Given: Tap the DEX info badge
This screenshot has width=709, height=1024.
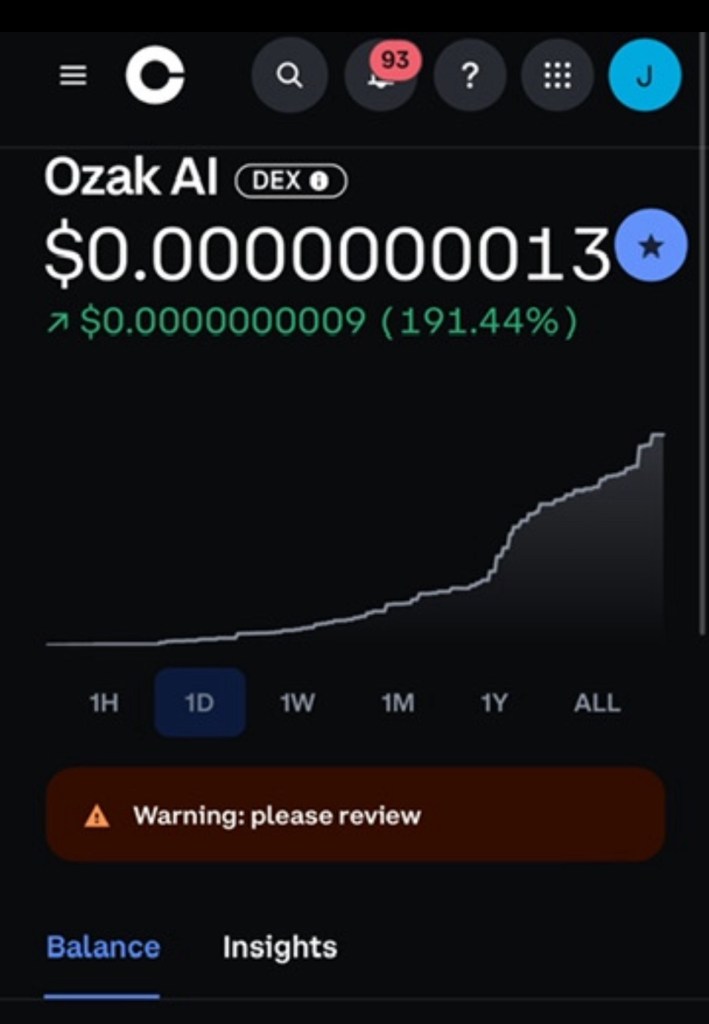Looking at the screenshot, I should point(290,181).
